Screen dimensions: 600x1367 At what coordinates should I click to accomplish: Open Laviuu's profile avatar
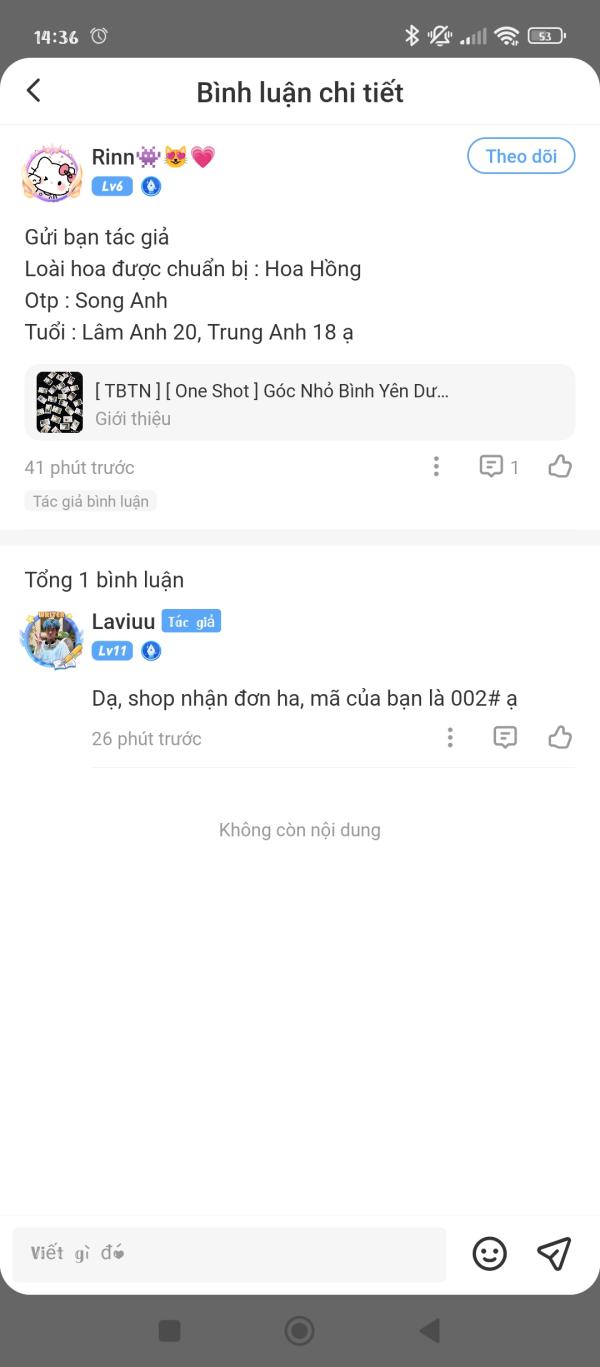tap(52, 637)
